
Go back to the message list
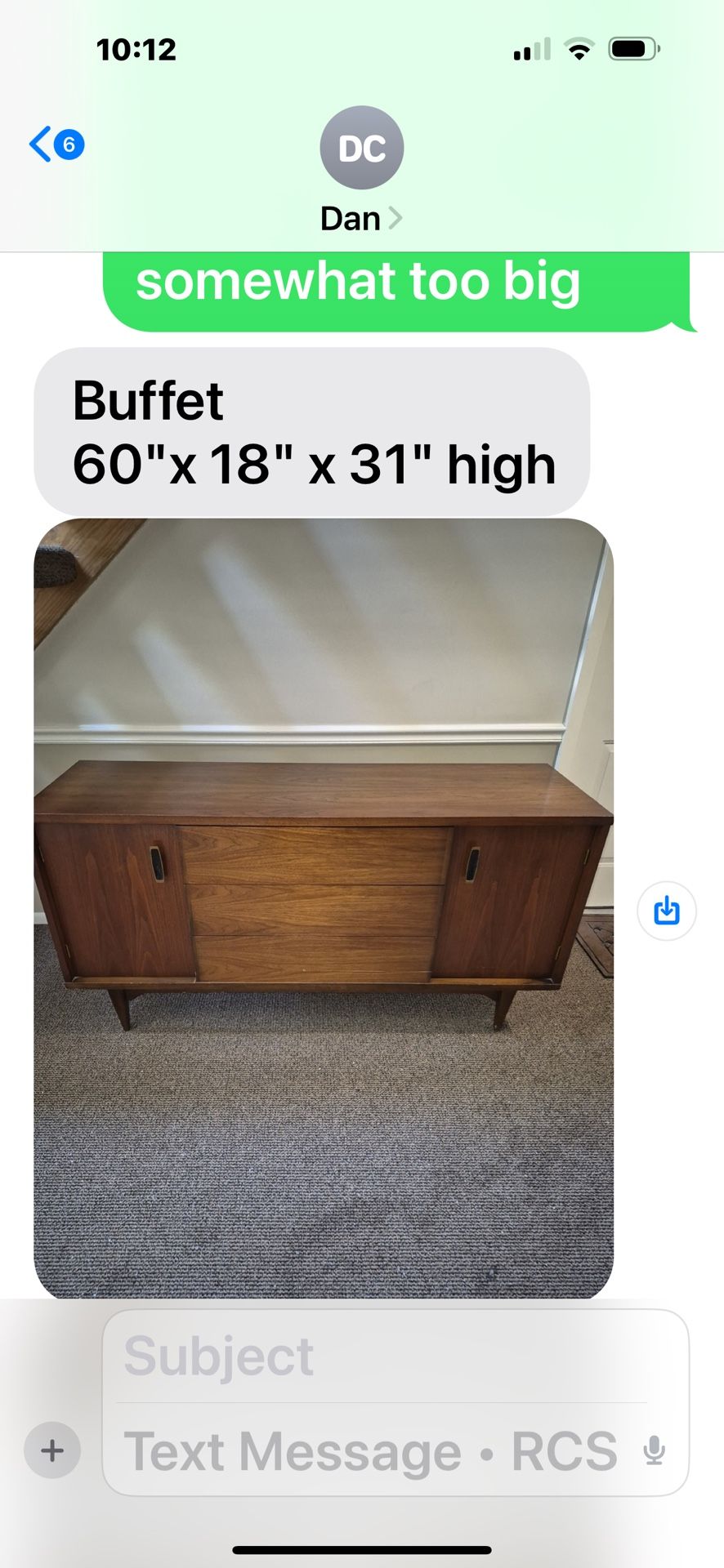click(x=56, y=145)
